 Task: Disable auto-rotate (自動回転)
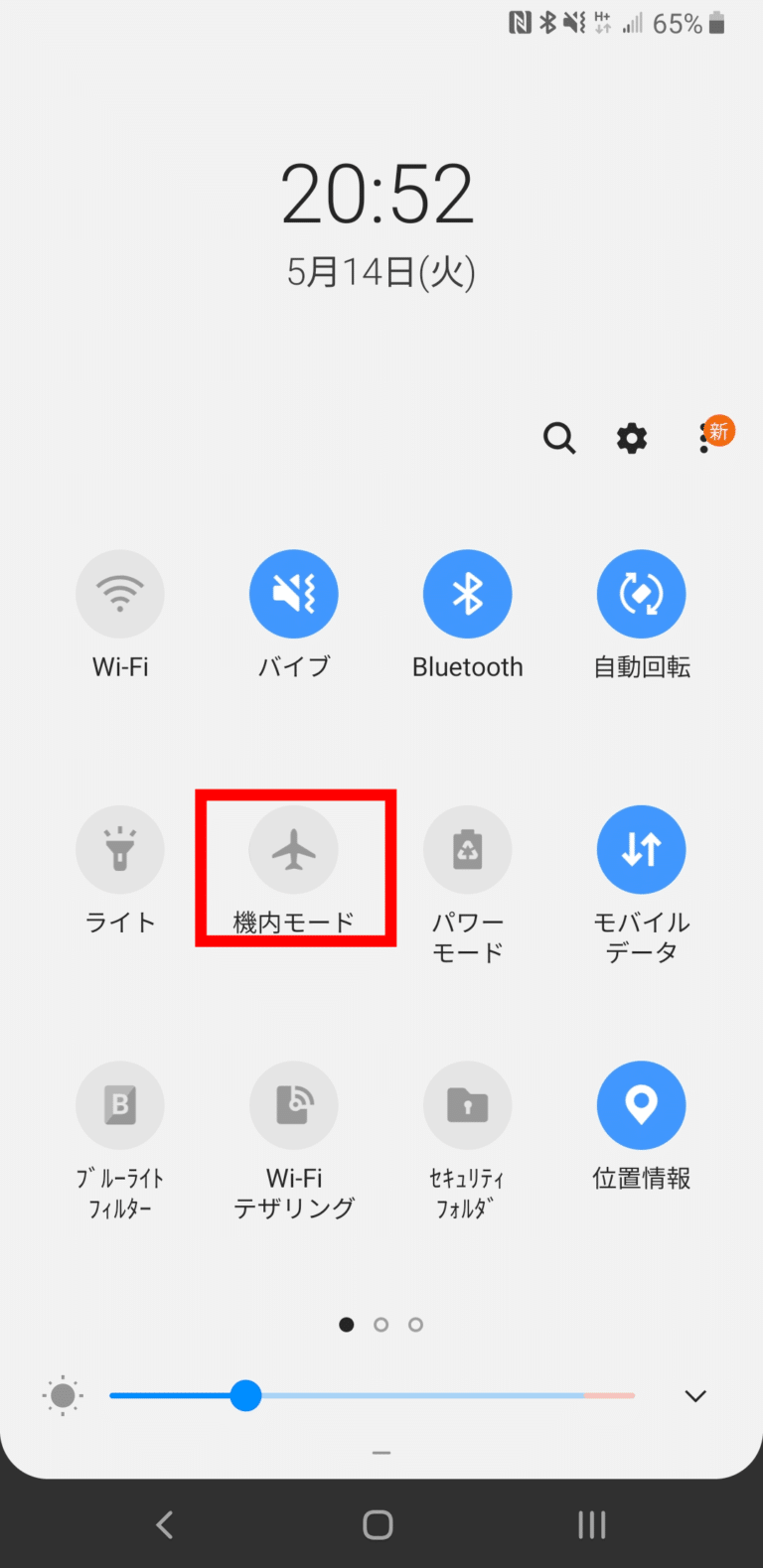point(641,593)
